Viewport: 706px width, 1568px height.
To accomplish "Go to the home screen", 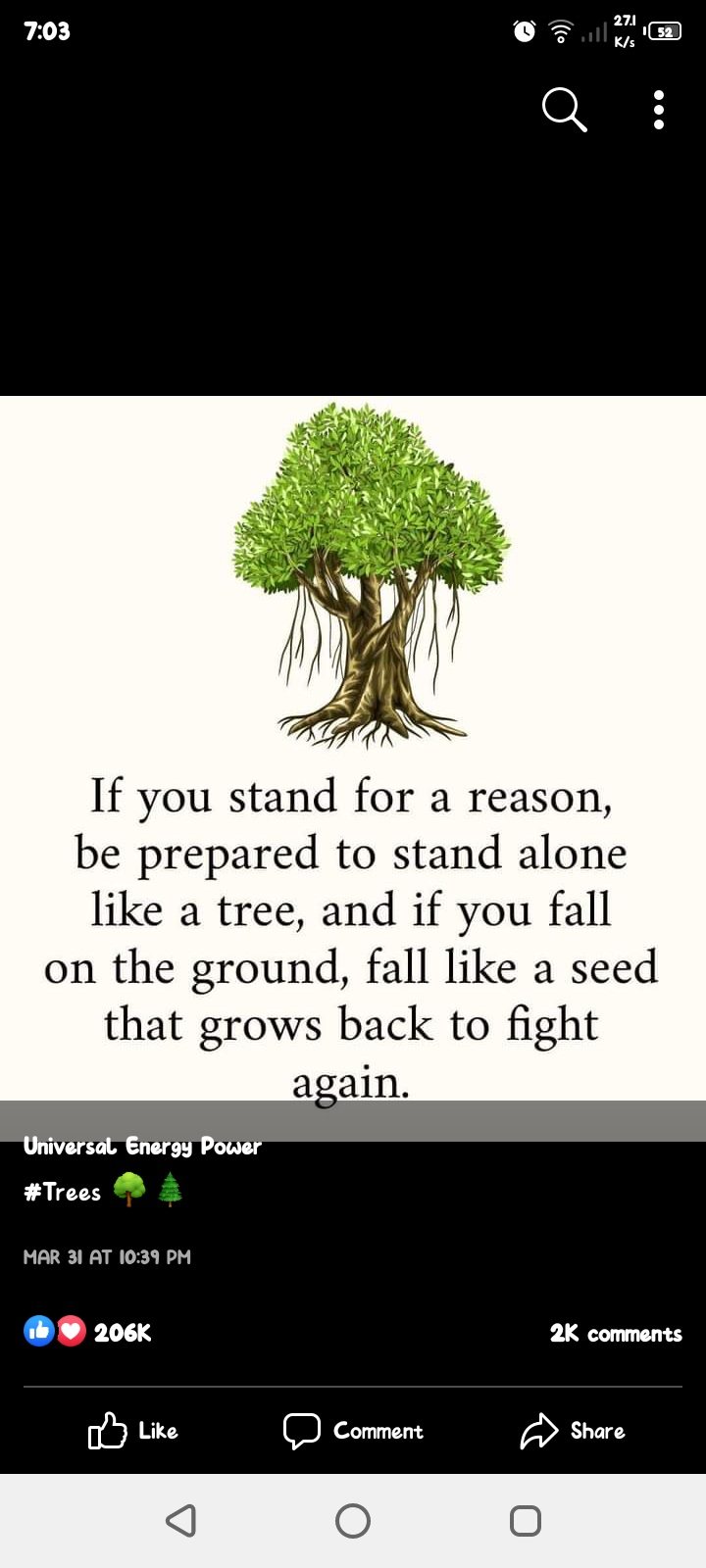I will pos(353,1520).
